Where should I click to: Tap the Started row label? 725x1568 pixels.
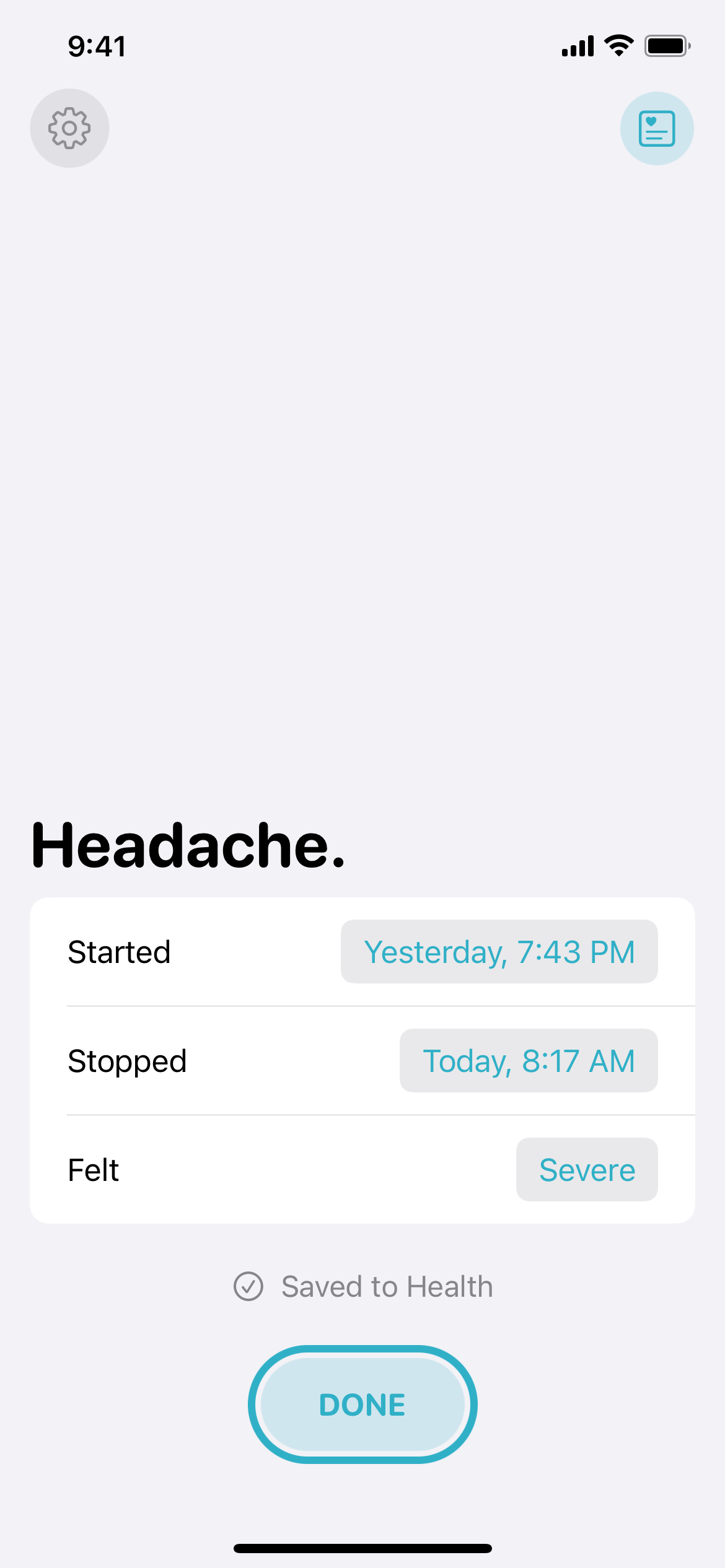pos(119,952)
